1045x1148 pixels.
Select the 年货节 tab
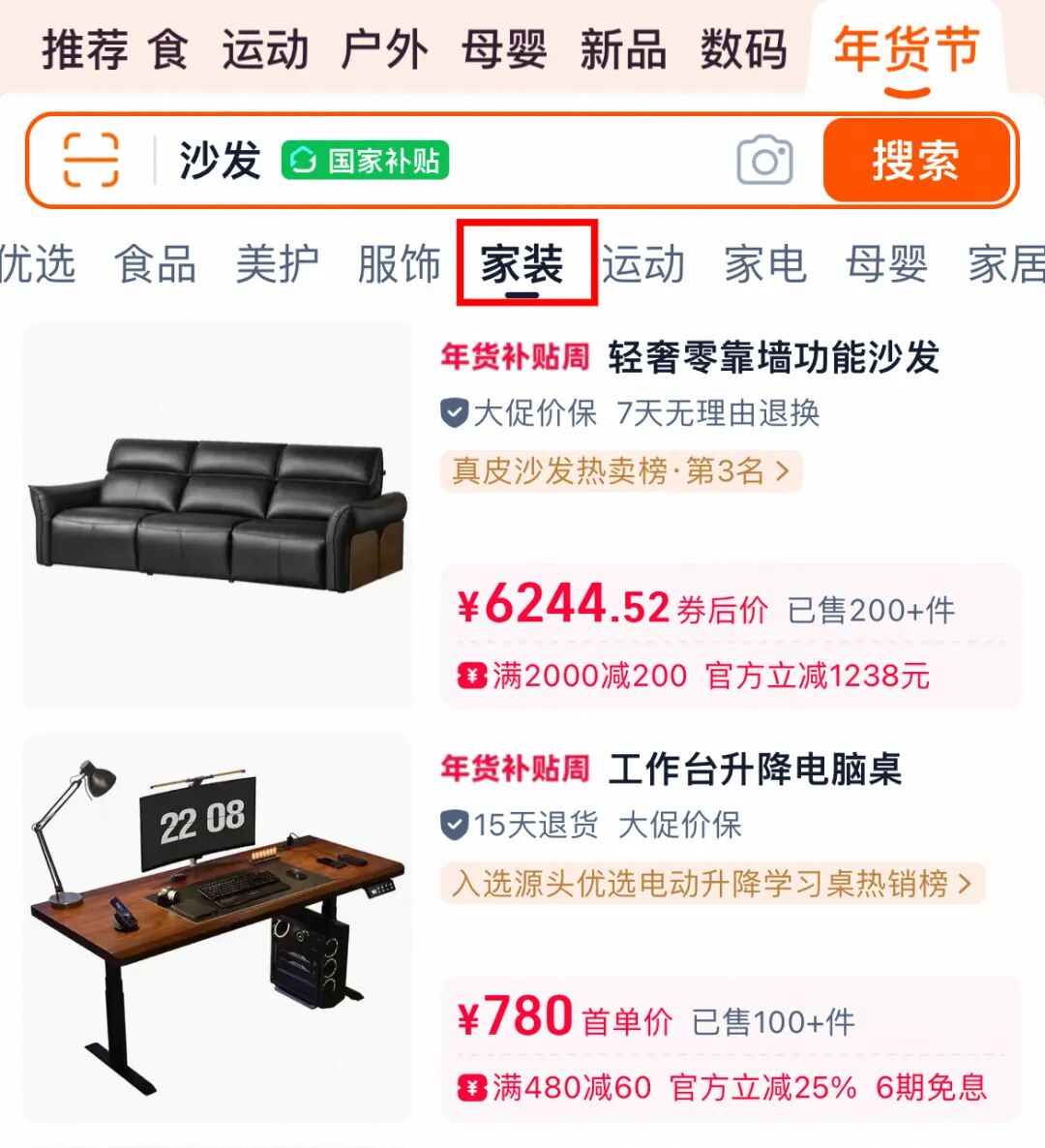point(907,50)
